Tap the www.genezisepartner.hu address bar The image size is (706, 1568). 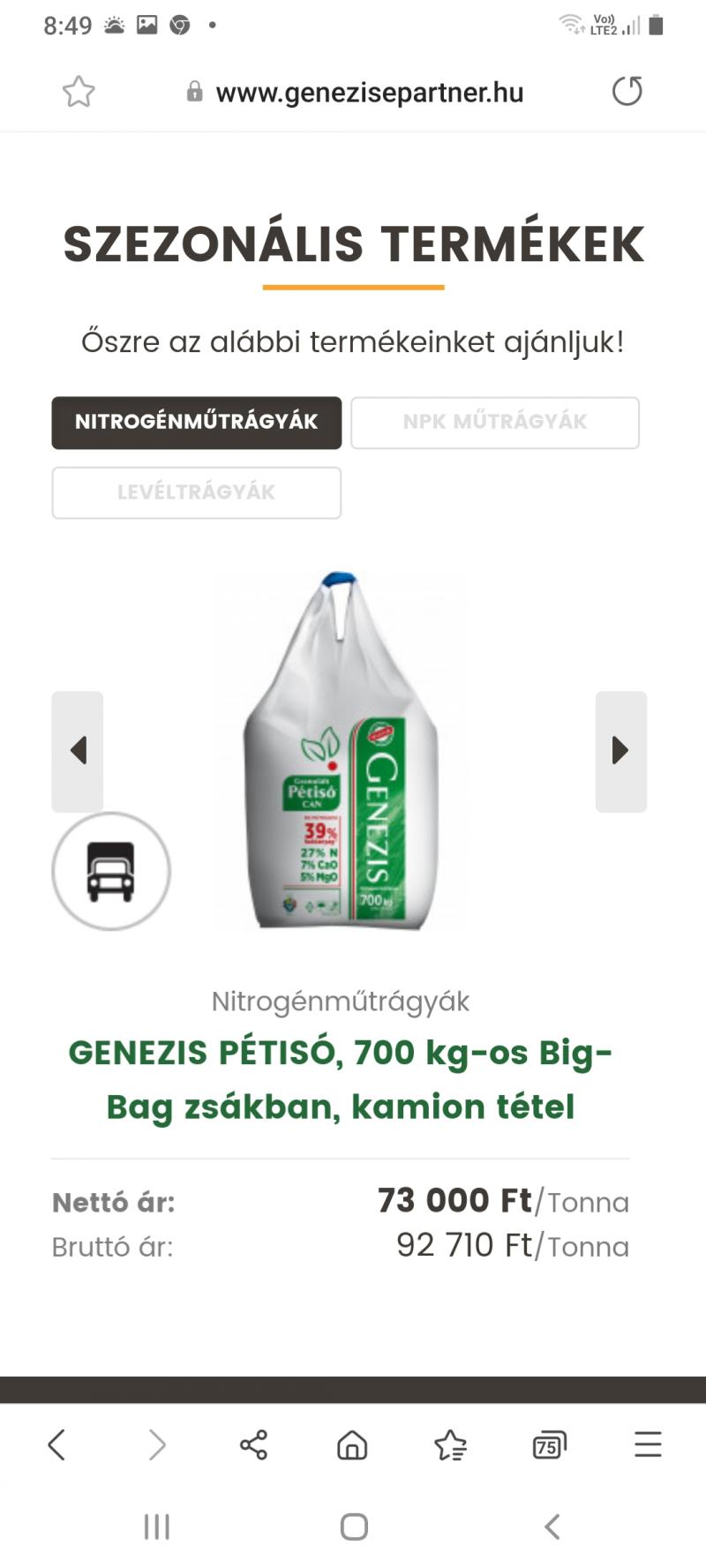[x=355, y=92]
